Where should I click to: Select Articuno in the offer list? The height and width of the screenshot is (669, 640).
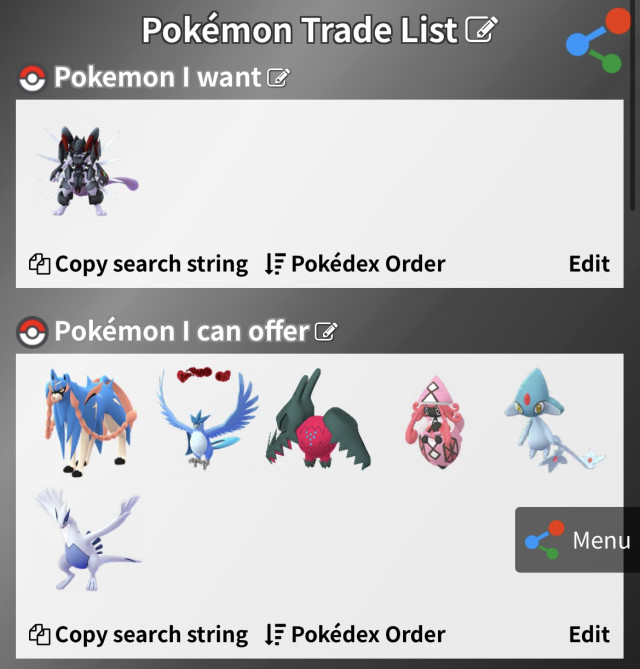pos(207,417)
